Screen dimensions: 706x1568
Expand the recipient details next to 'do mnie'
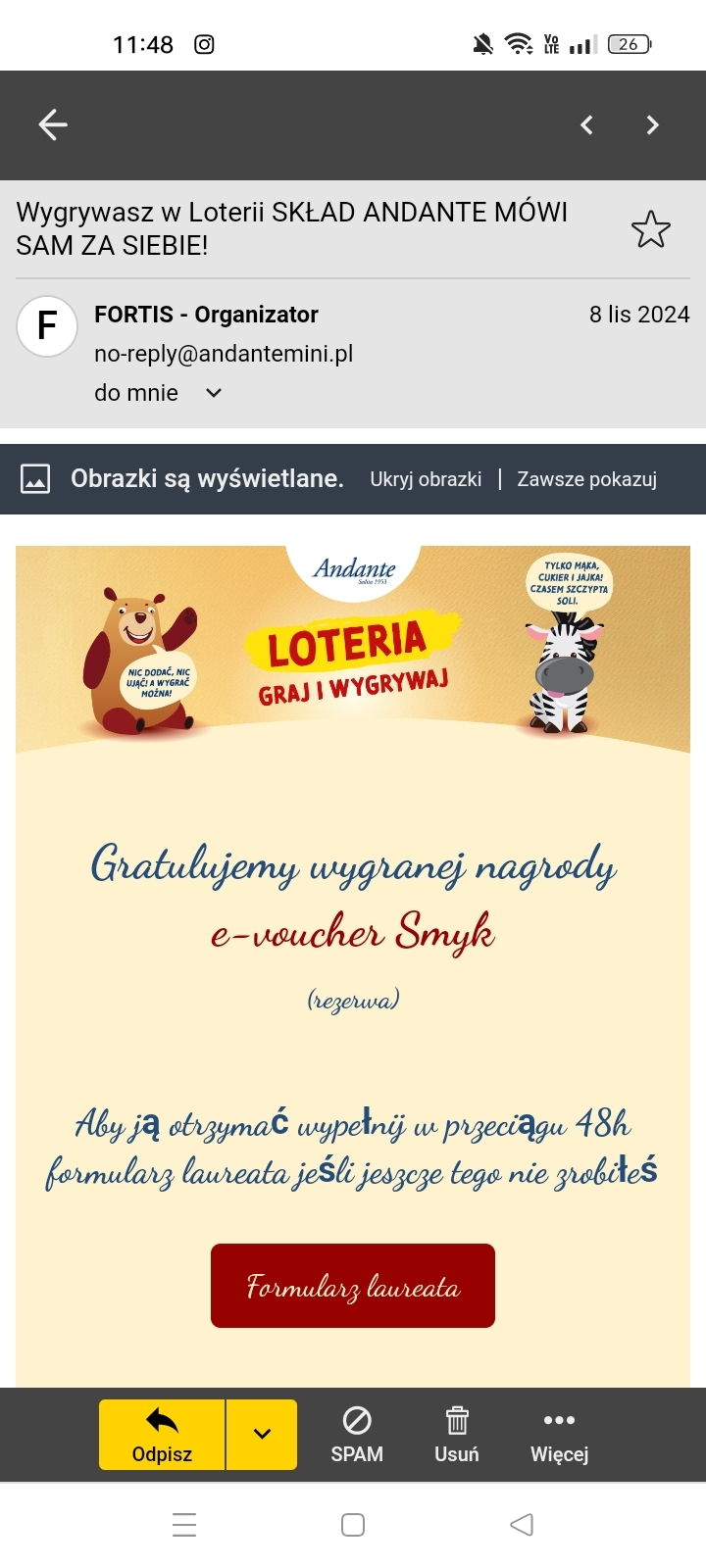coord(214,393)
